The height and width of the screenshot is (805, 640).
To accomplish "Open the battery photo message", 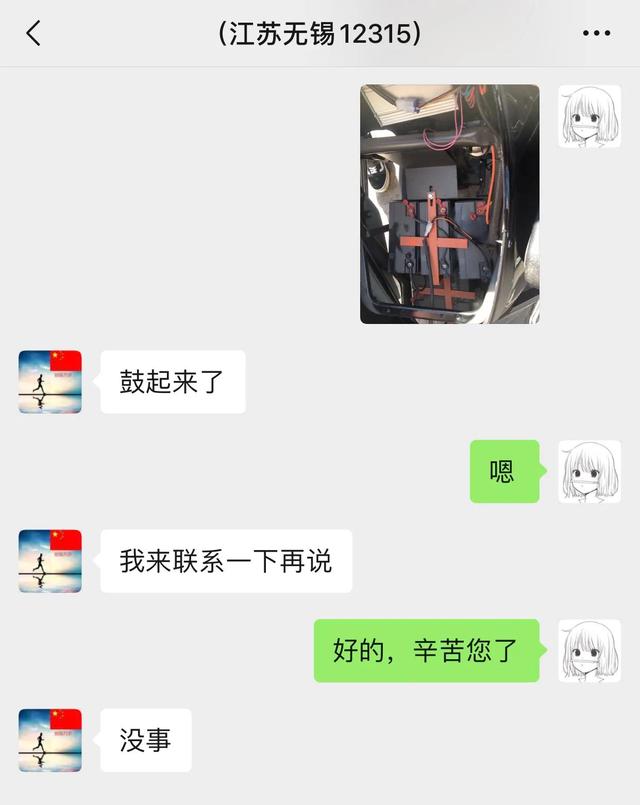I will [x=449, y=204].
